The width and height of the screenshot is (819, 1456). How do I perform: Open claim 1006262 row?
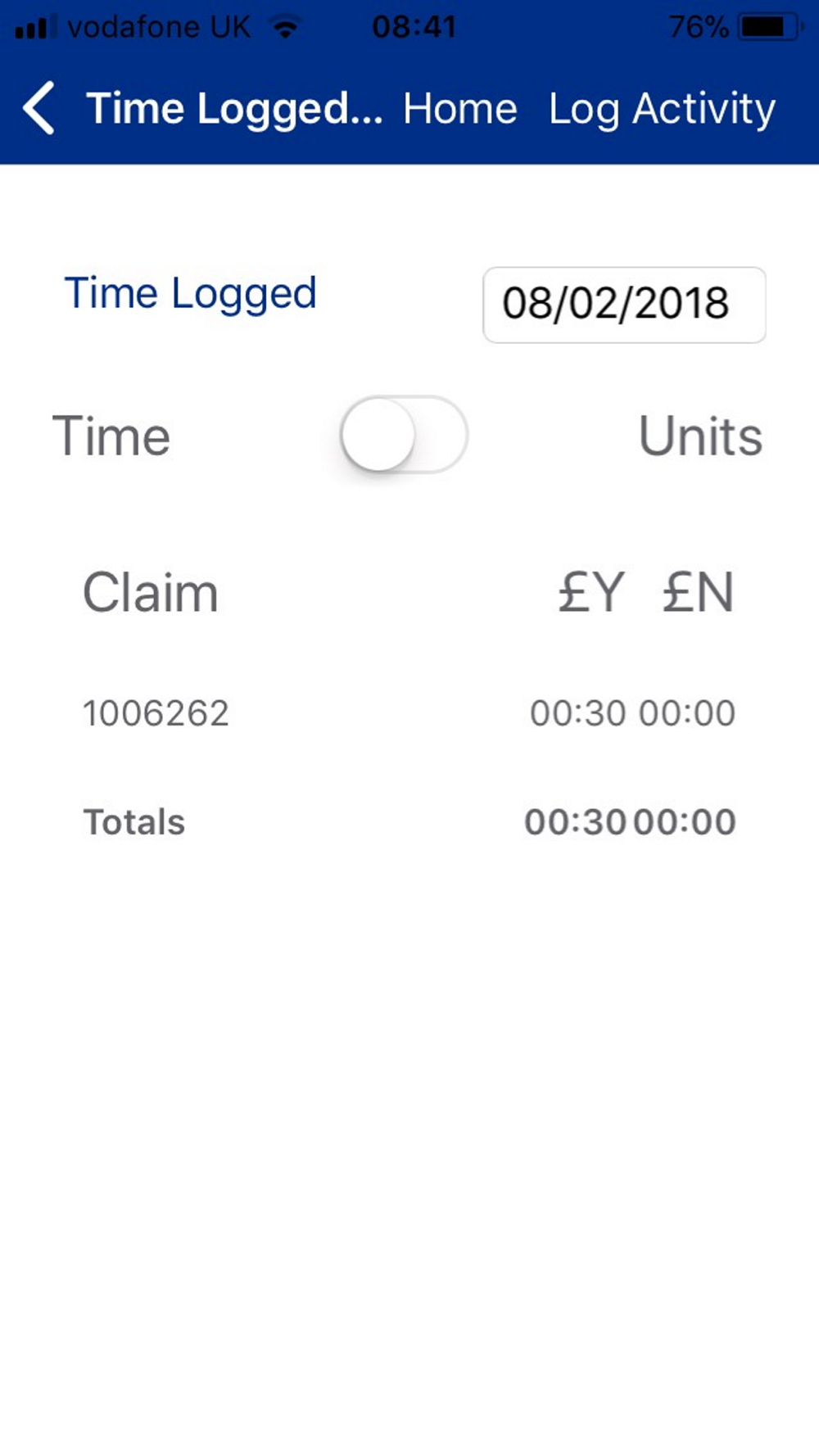pyautogui.click(x=409, y=713)
